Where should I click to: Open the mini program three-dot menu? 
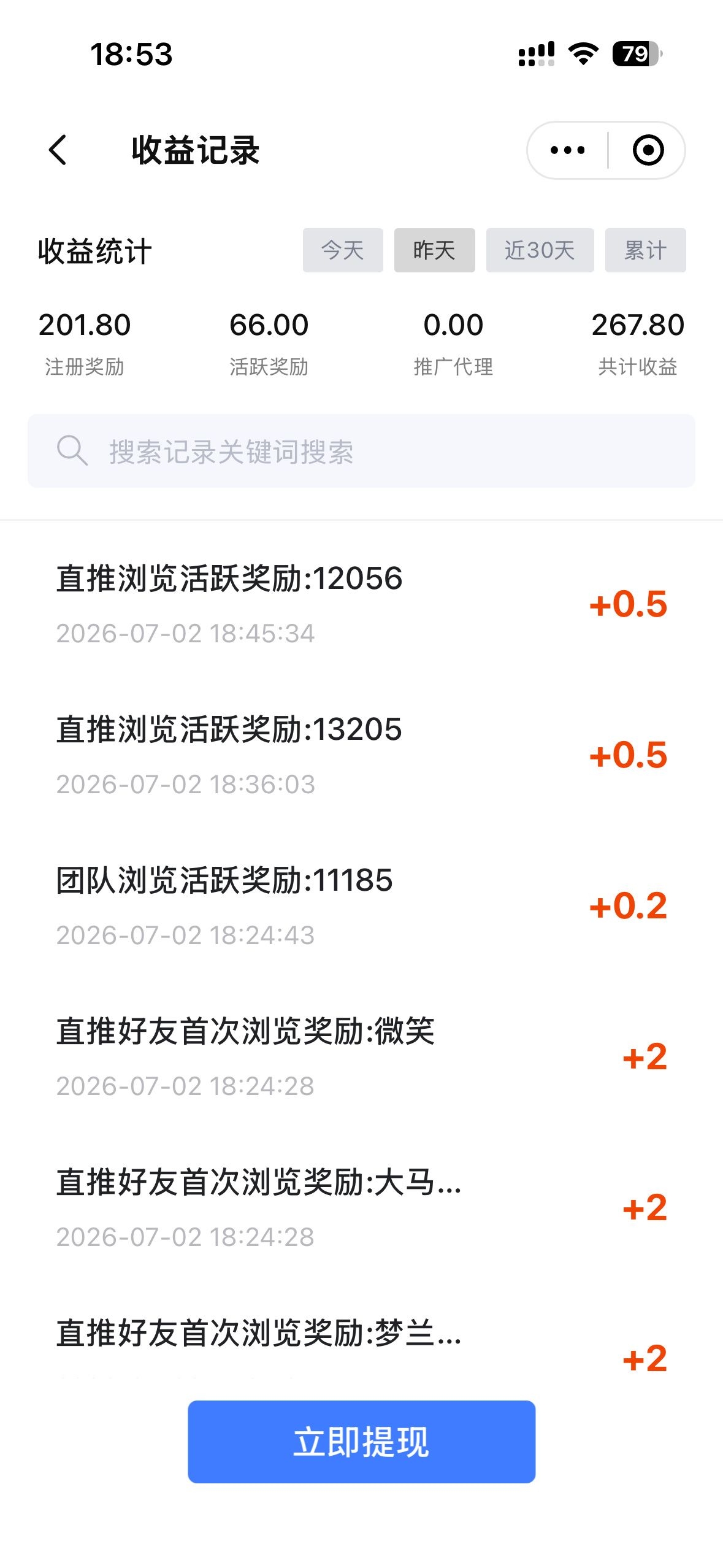(568, 150)
